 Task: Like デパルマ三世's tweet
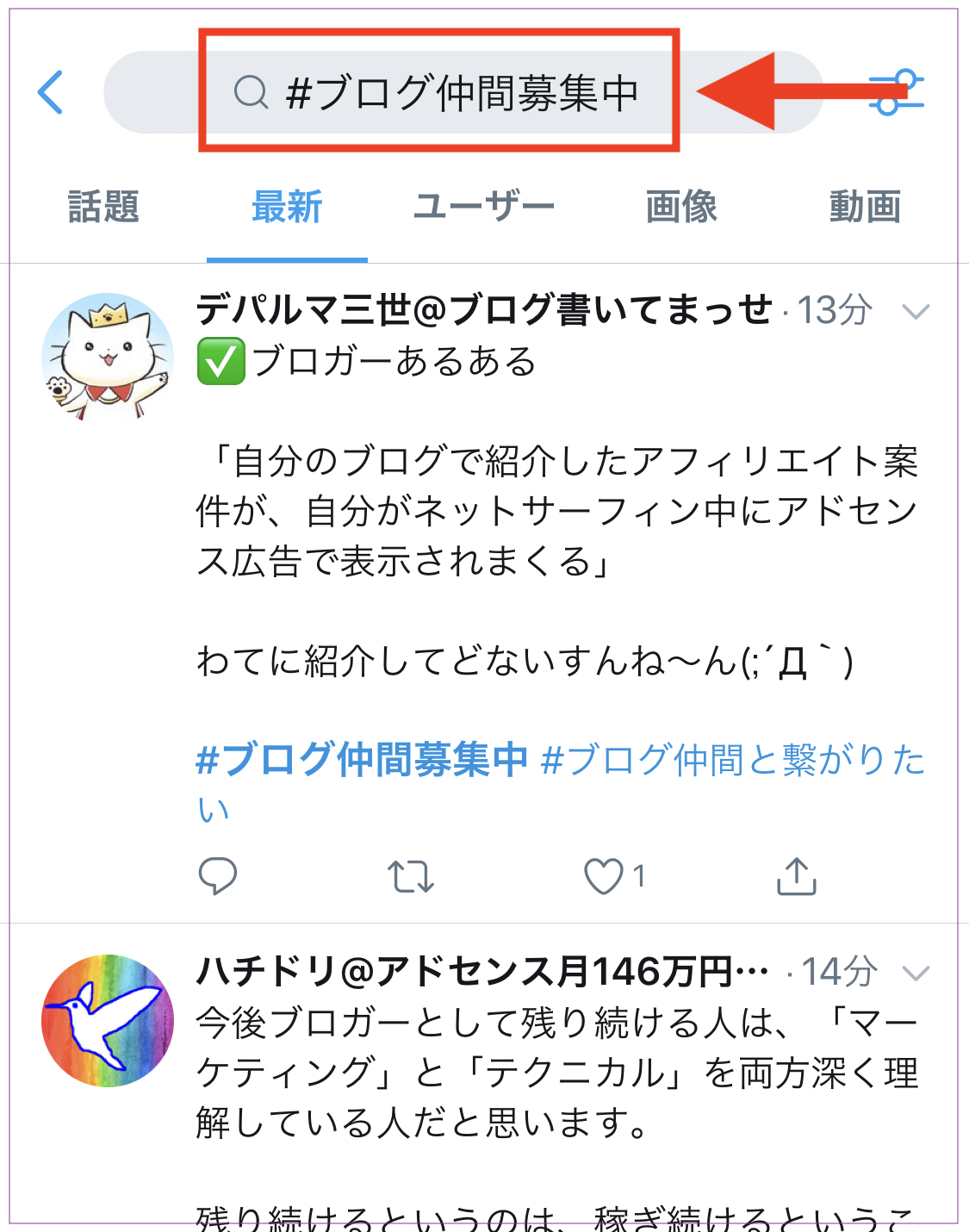[x=604, y=876]
